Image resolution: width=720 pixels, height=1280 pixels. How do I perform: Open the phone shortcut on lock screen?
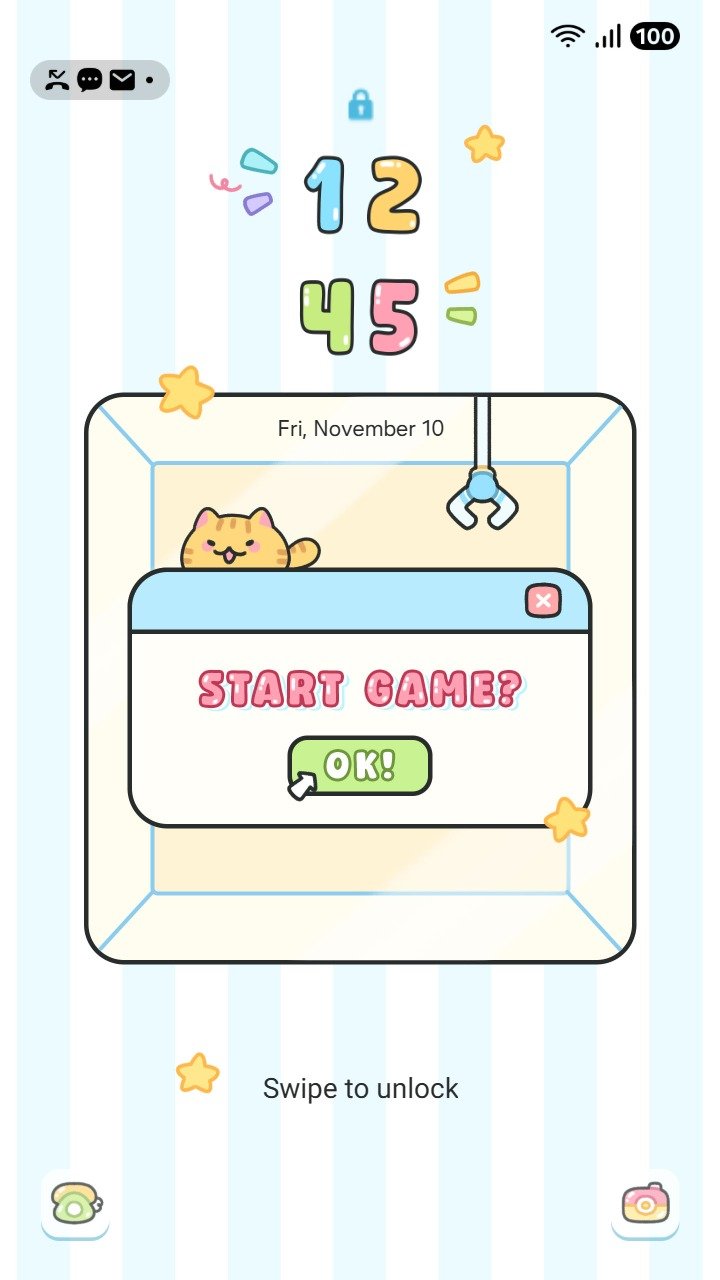coord(76,1203)
